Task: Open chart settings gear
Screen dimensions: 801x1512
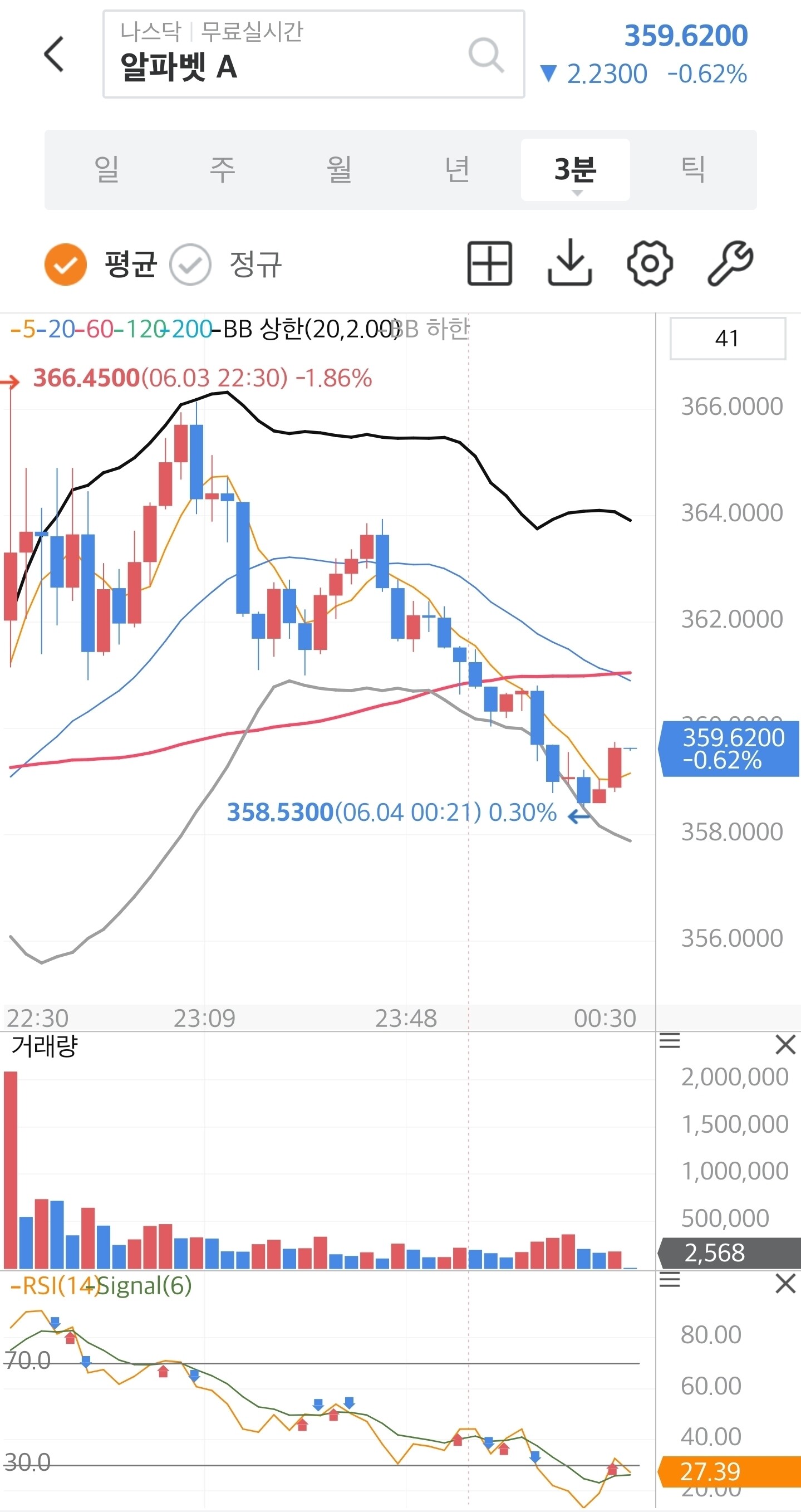Action: coord(650,263)
